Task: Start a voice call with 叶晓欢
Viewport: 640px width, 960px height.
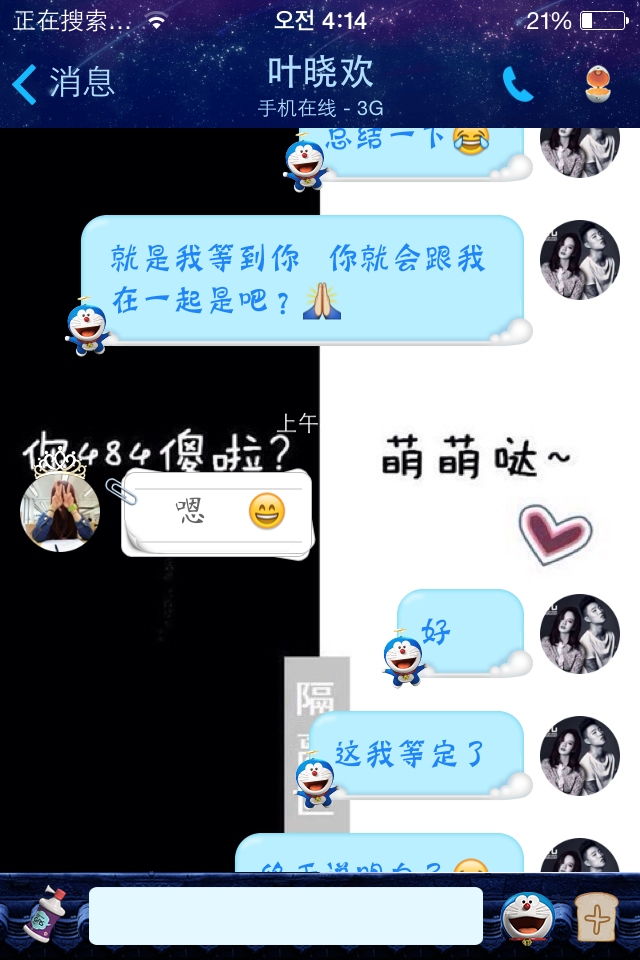Action: click(517, 84)
